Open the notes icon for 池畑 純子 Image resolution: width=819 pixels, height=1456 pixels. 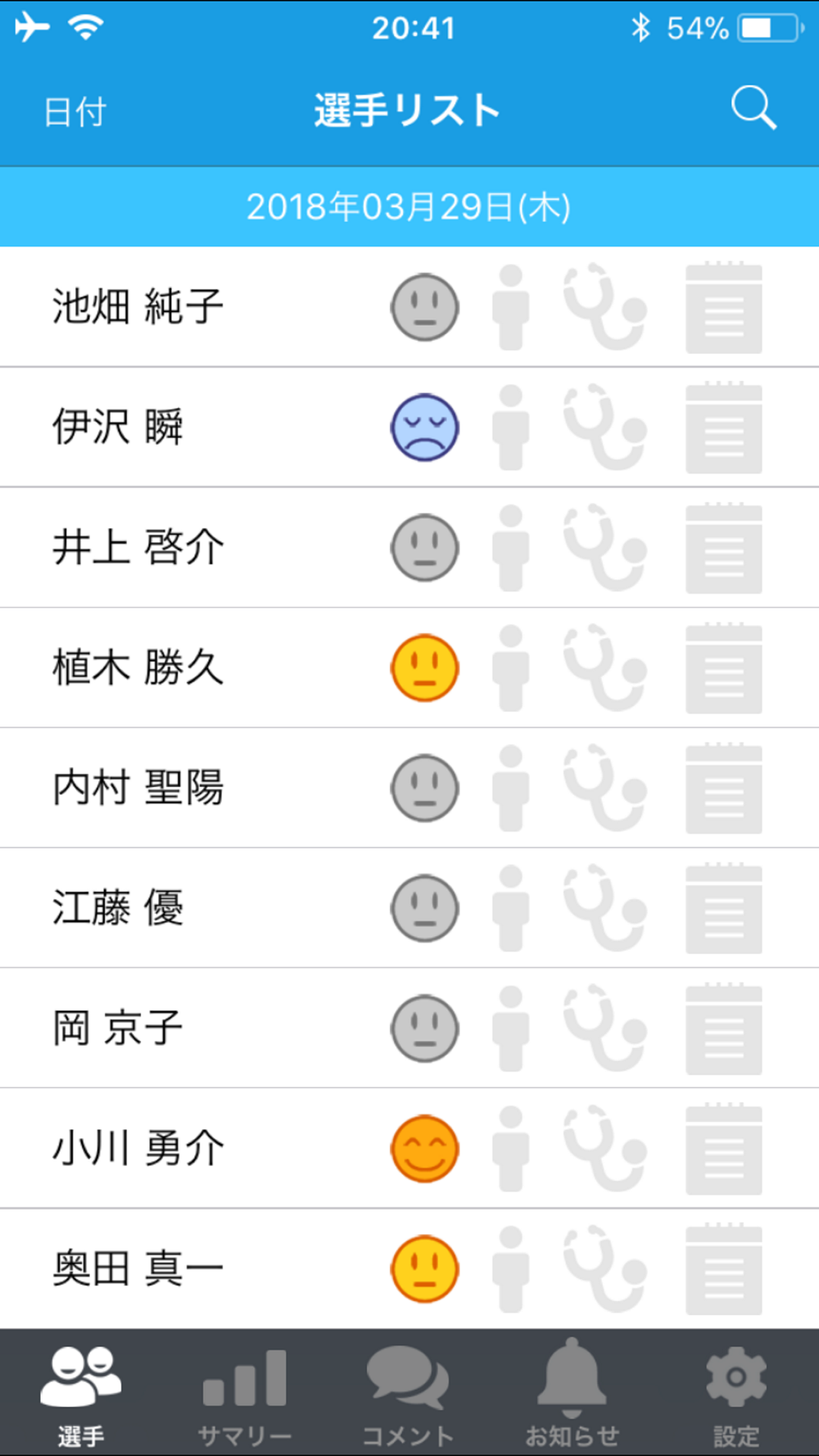724,308
